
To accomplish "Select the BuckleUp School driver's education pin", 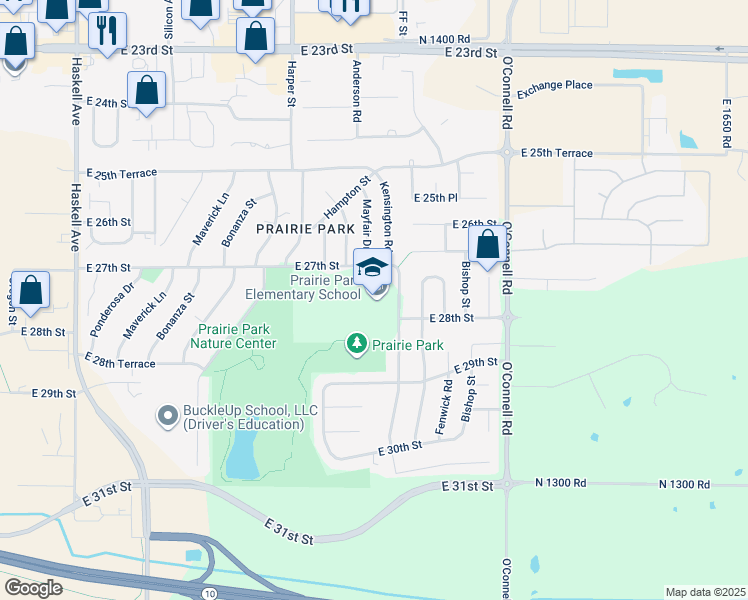I will coord(167,416).
